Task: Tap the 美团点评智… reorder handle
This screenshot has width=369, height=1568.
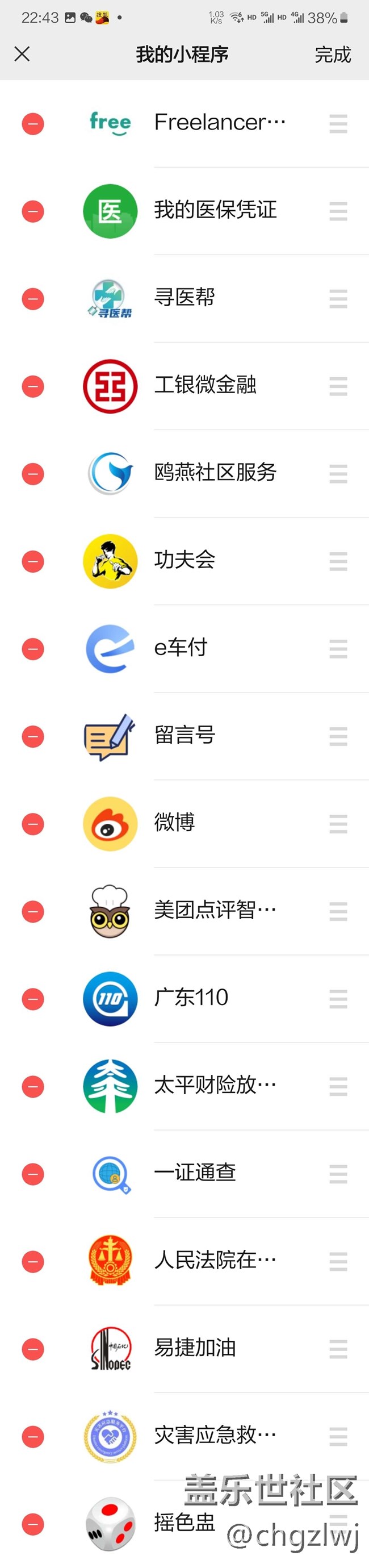Action: point(338,912)
